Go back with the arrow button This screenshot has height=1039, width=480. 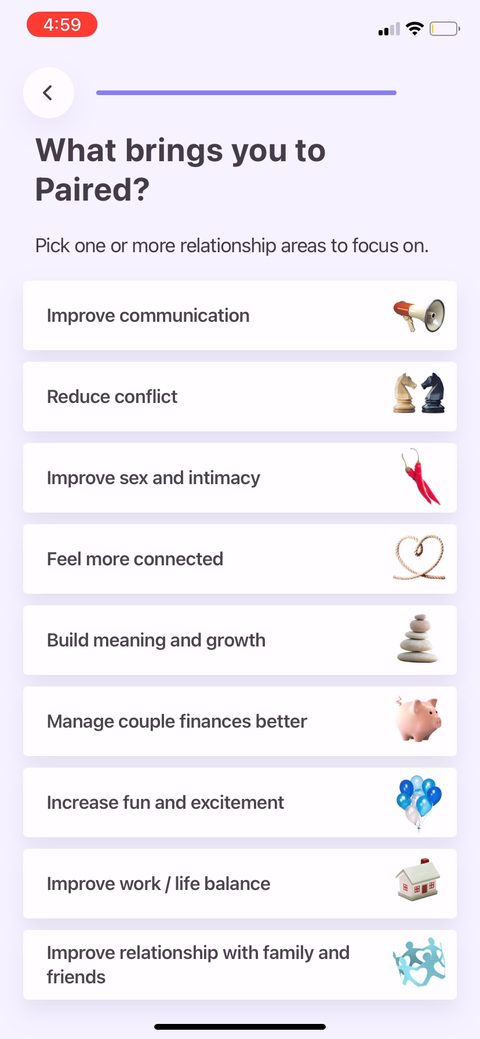point(48,93)
